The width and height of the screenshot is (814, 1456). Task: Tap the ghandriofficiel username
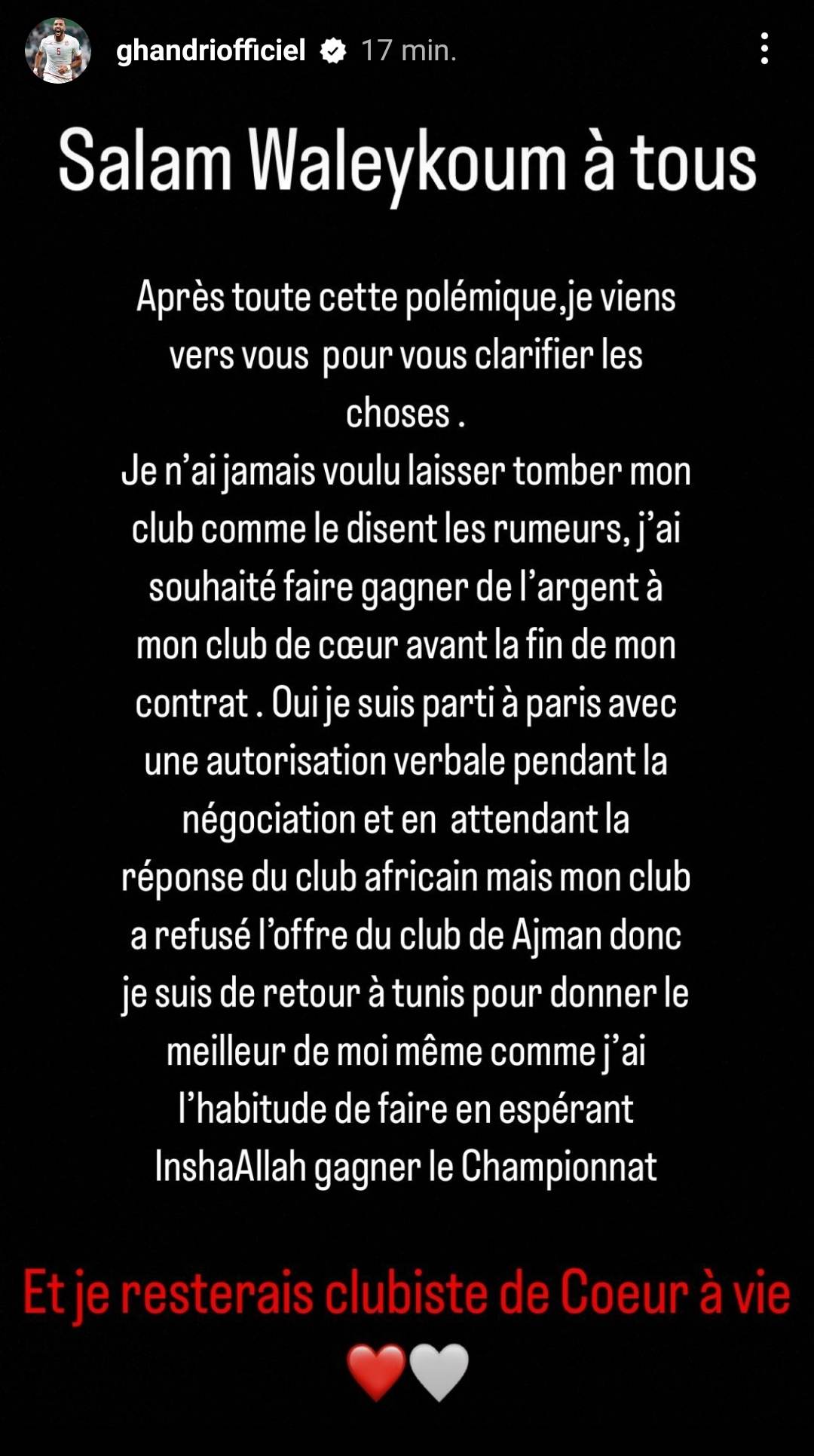pyautogui.click(x=211, y=50)
